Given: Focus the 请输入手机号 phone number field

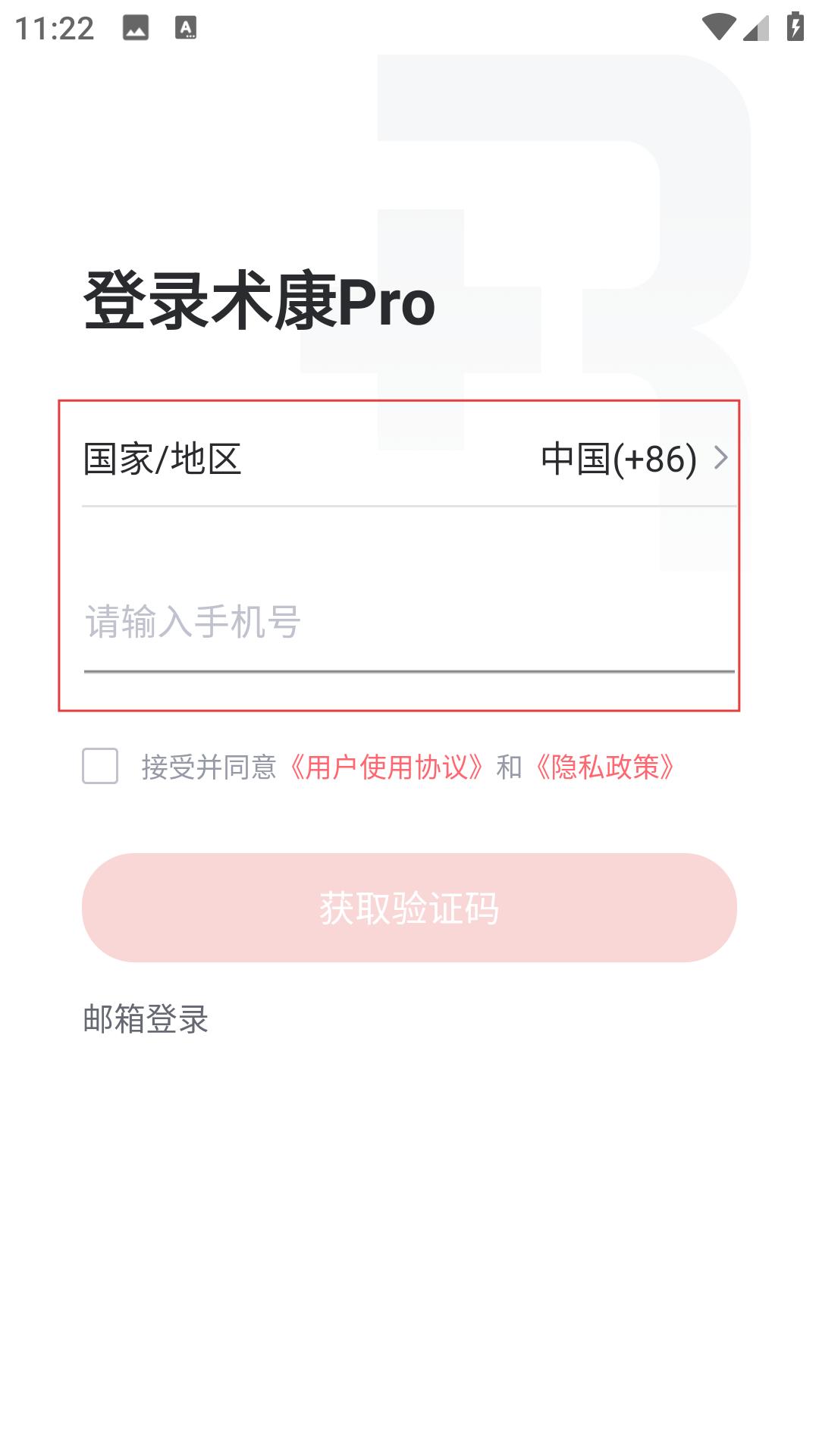Looking at the screenshot, I should pos(409,622).
